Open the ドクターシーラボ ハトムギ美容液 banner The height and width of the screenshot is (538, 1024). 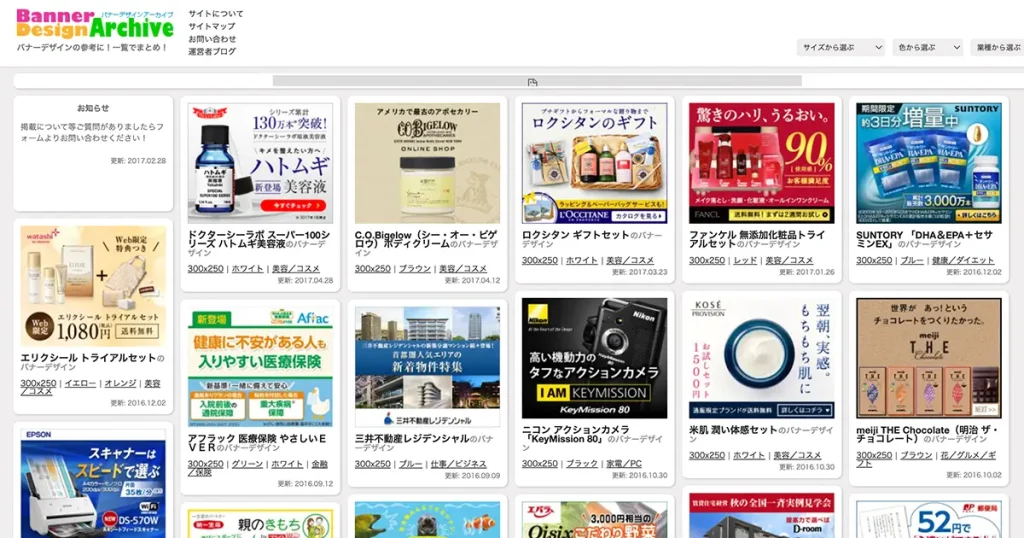pyautogui.click(x=260, y=162)
